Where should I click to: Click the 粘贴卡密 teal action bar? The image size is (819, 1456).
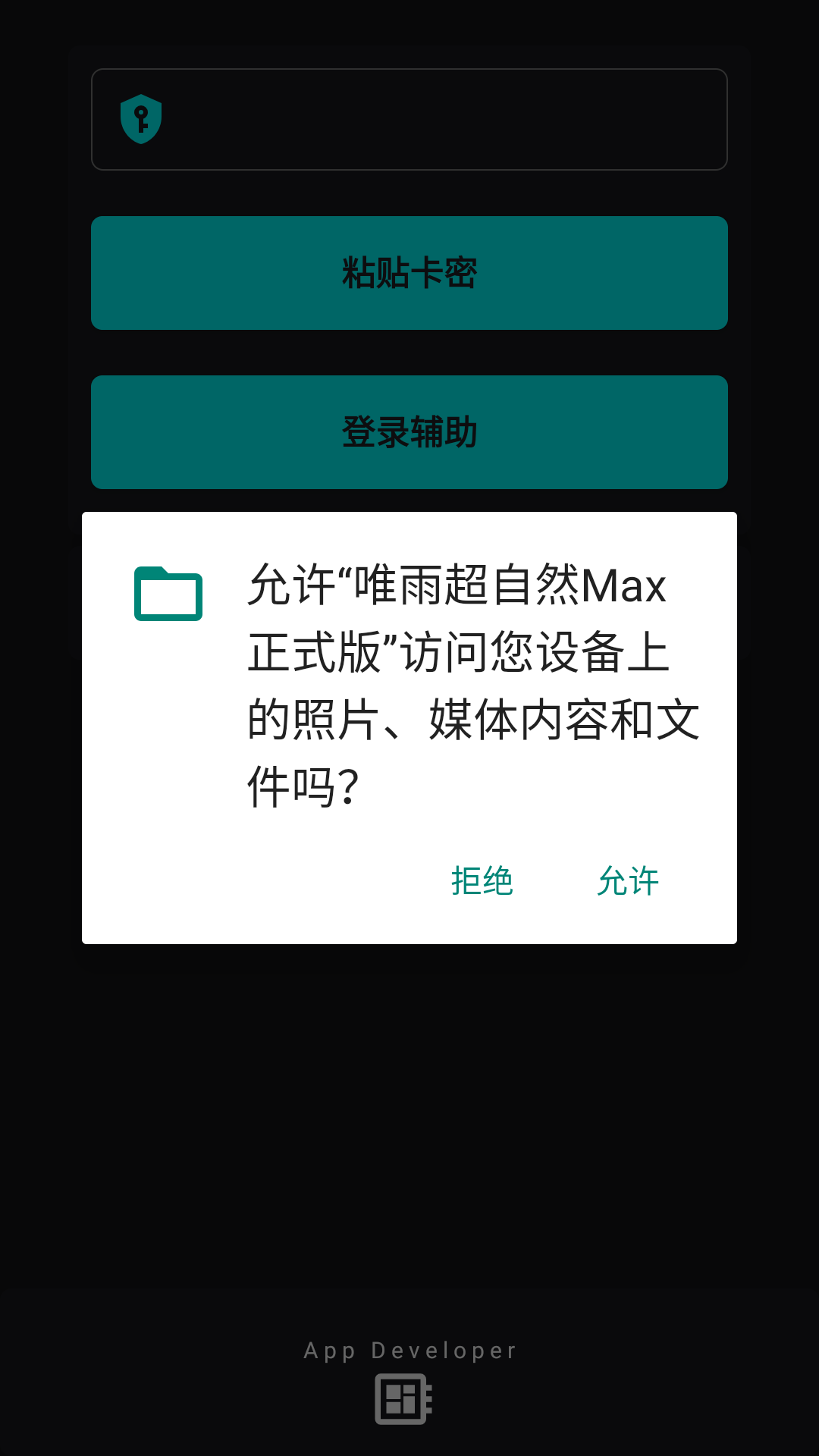pos(409,273)
